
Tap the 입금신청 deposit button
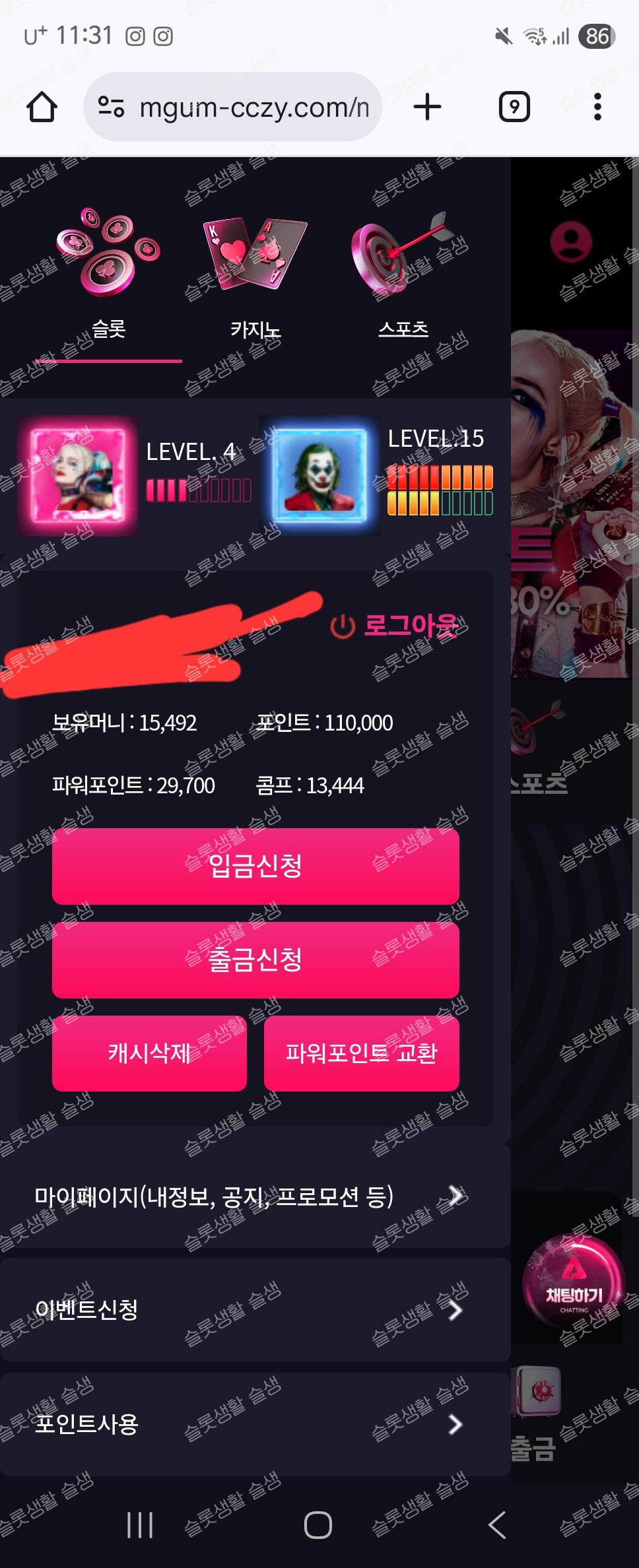[x=255, y=866]
